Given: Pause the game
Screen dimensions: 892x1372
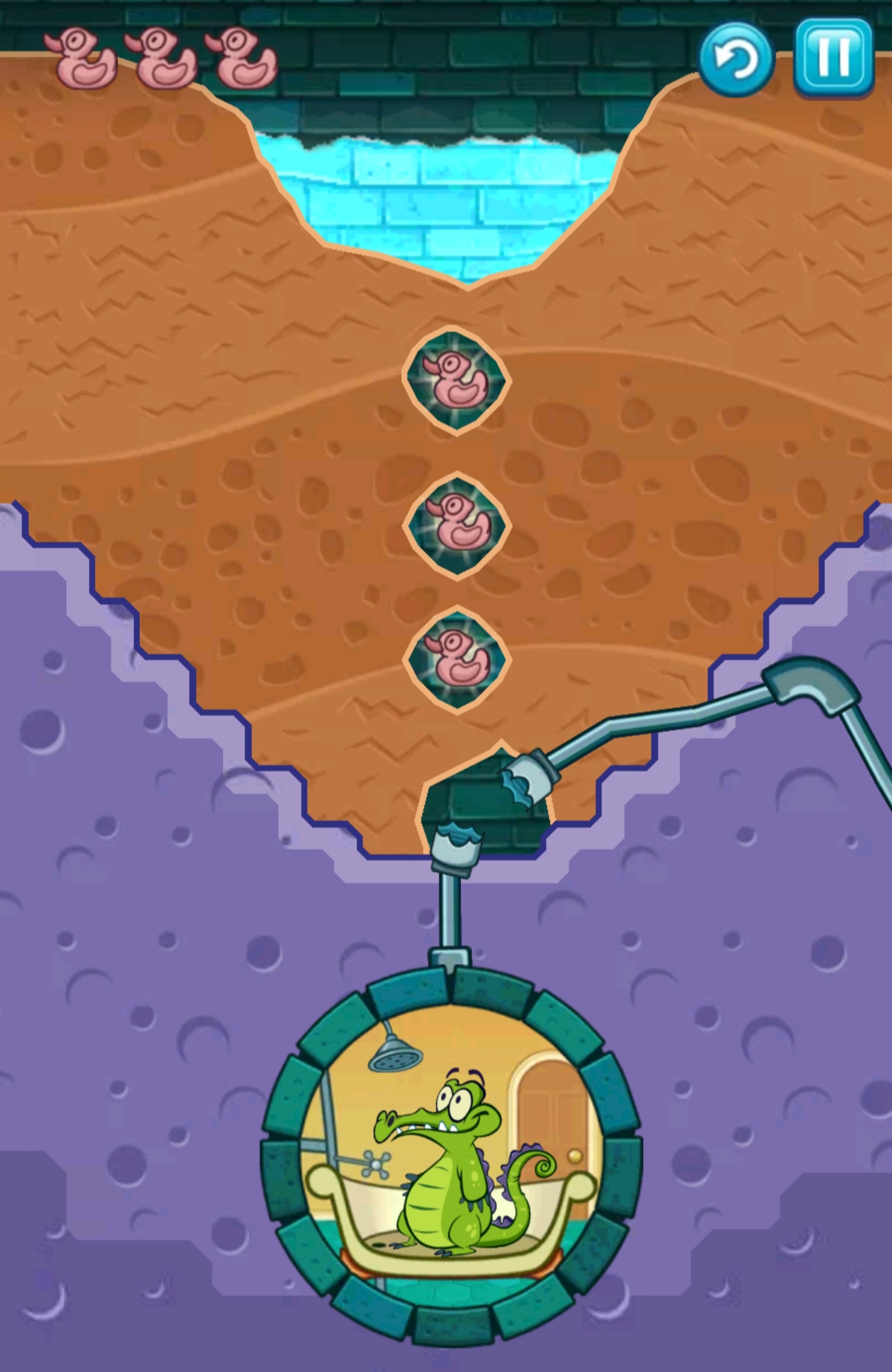Looking at the screenshot, I should click(x=833, y=57).
